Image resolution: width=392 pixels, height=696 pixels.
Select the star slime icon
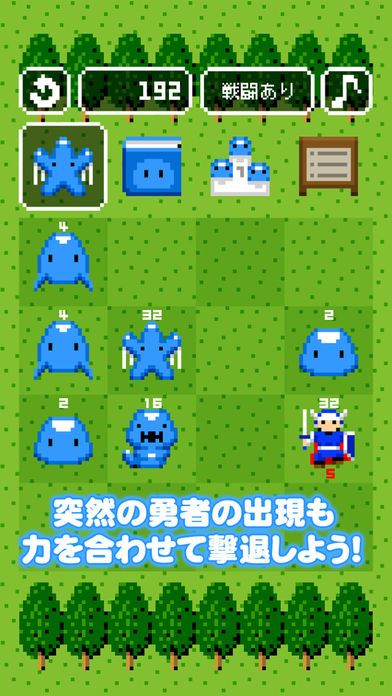click(63, 166)
